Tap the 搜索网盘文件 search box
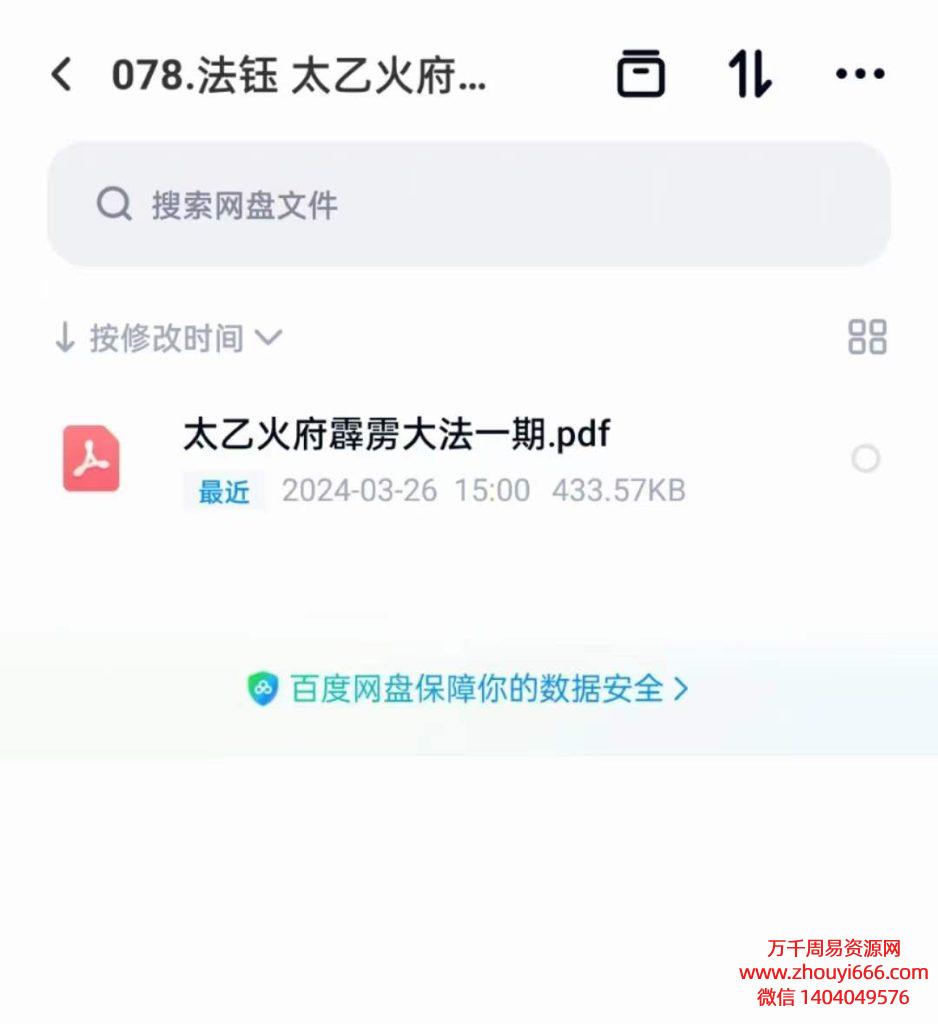The height and width of the screenshot is (1024, 938). pos(468,205)
